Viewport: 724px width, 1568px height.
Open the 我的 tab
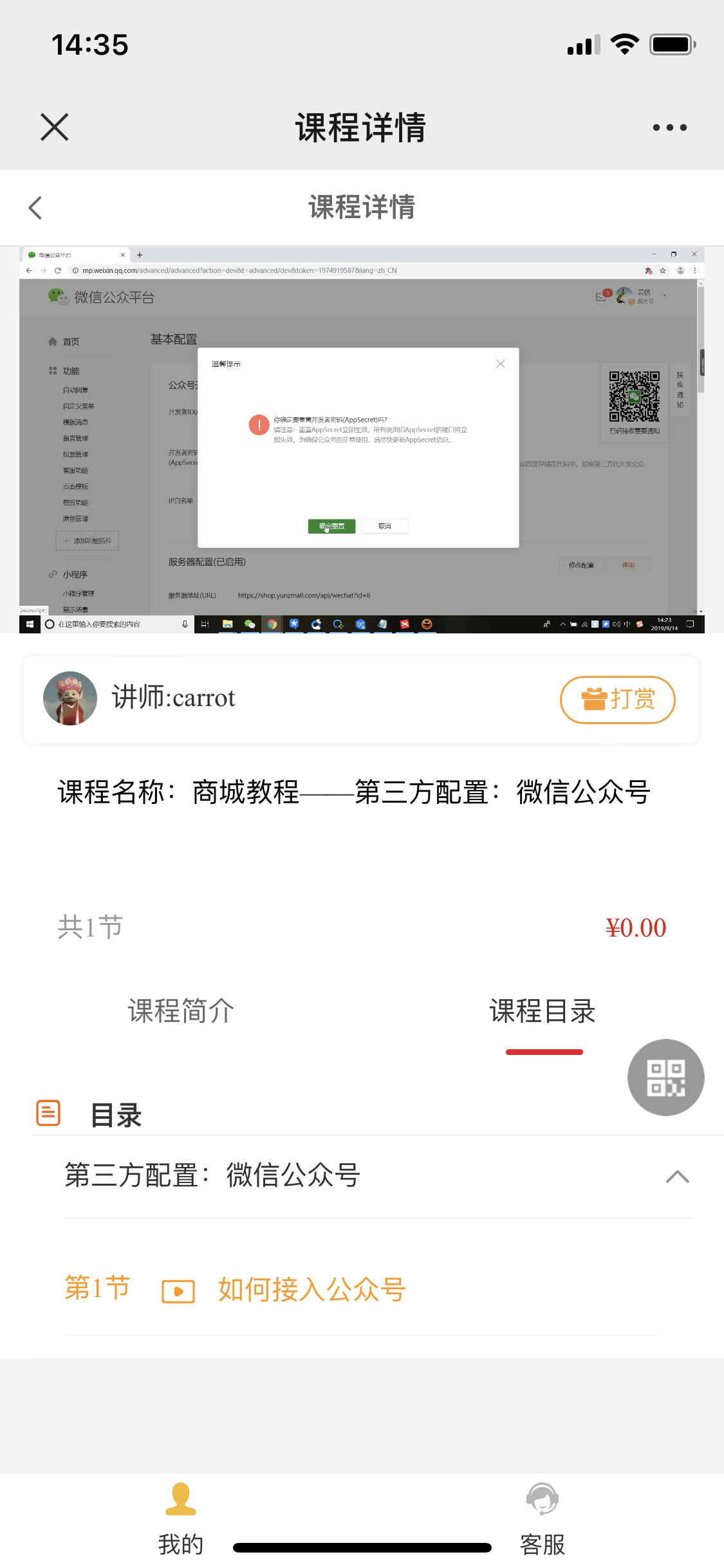pyautogui.click(x=181, y=1518)
